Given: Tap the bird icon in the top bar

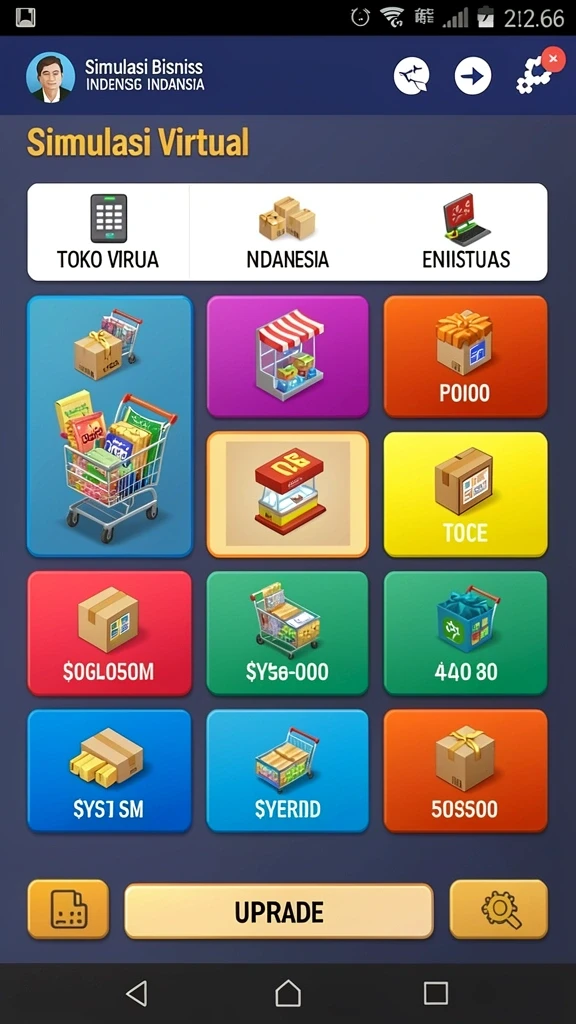Looking at the screenshot, I should 411,76.
